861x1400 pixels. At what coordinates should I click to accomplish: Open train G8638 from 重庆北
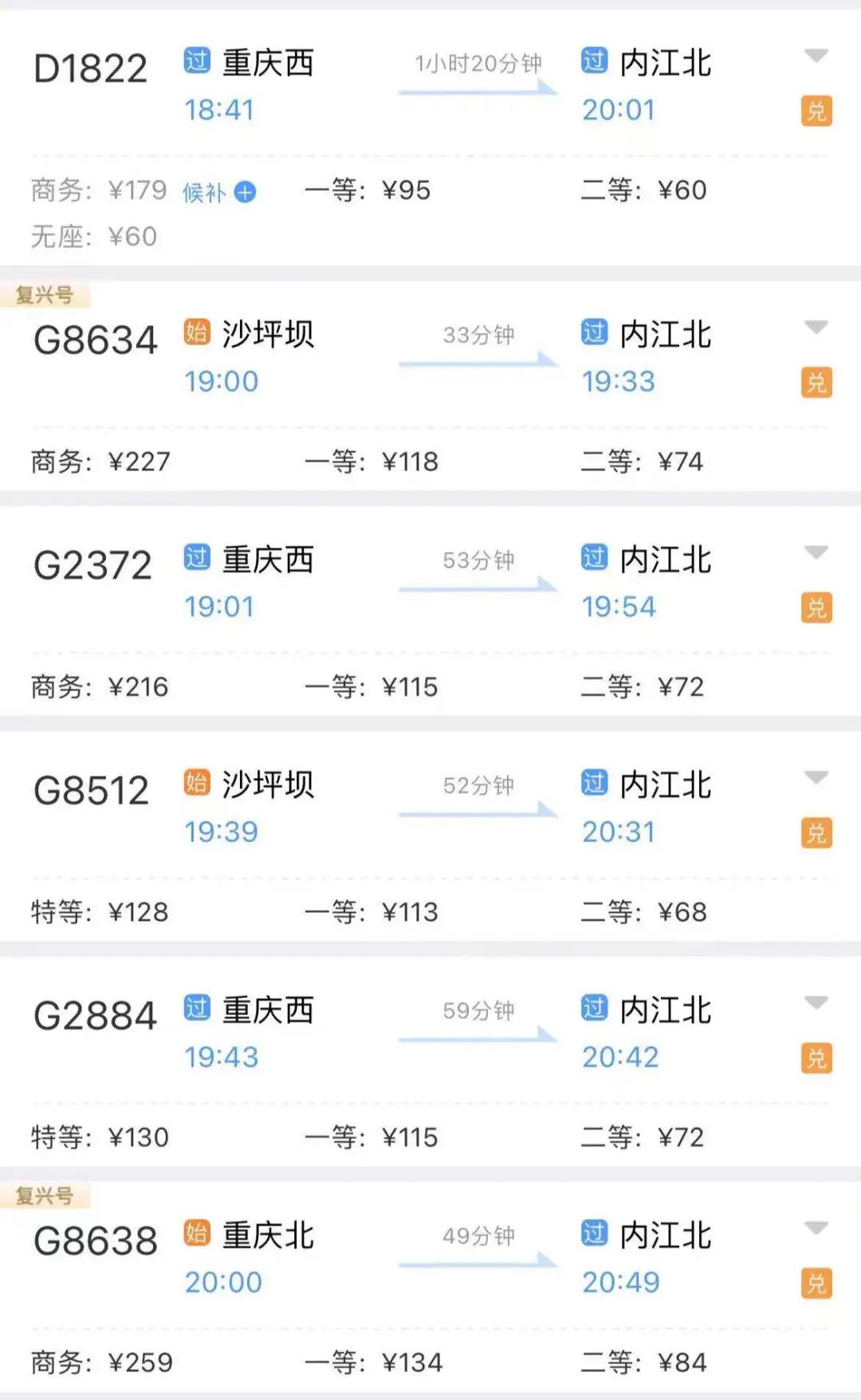coord(96,1242)
